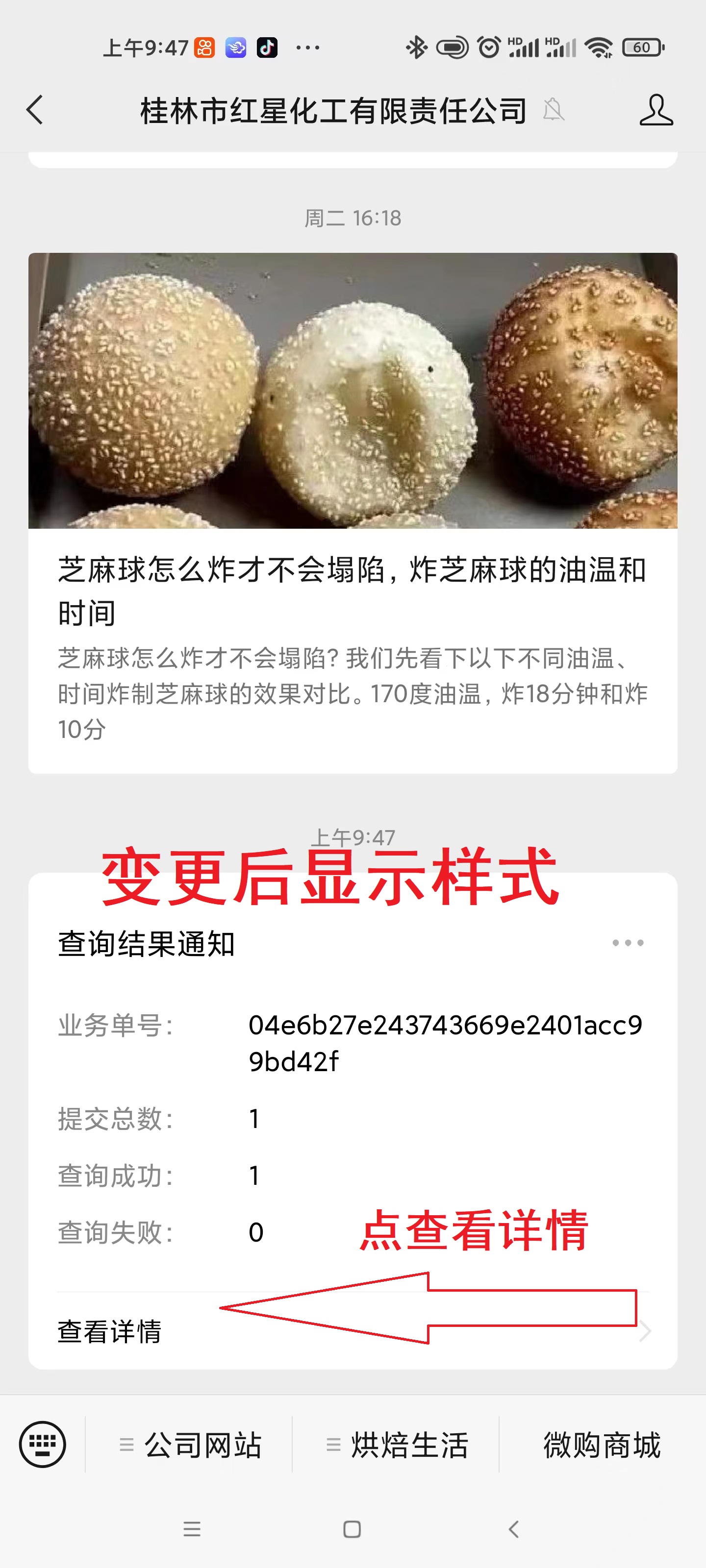The width and height of the screenshot is (706, 1568).
Task: Switch to keyboard input mode
Action: coord(43,1444)
